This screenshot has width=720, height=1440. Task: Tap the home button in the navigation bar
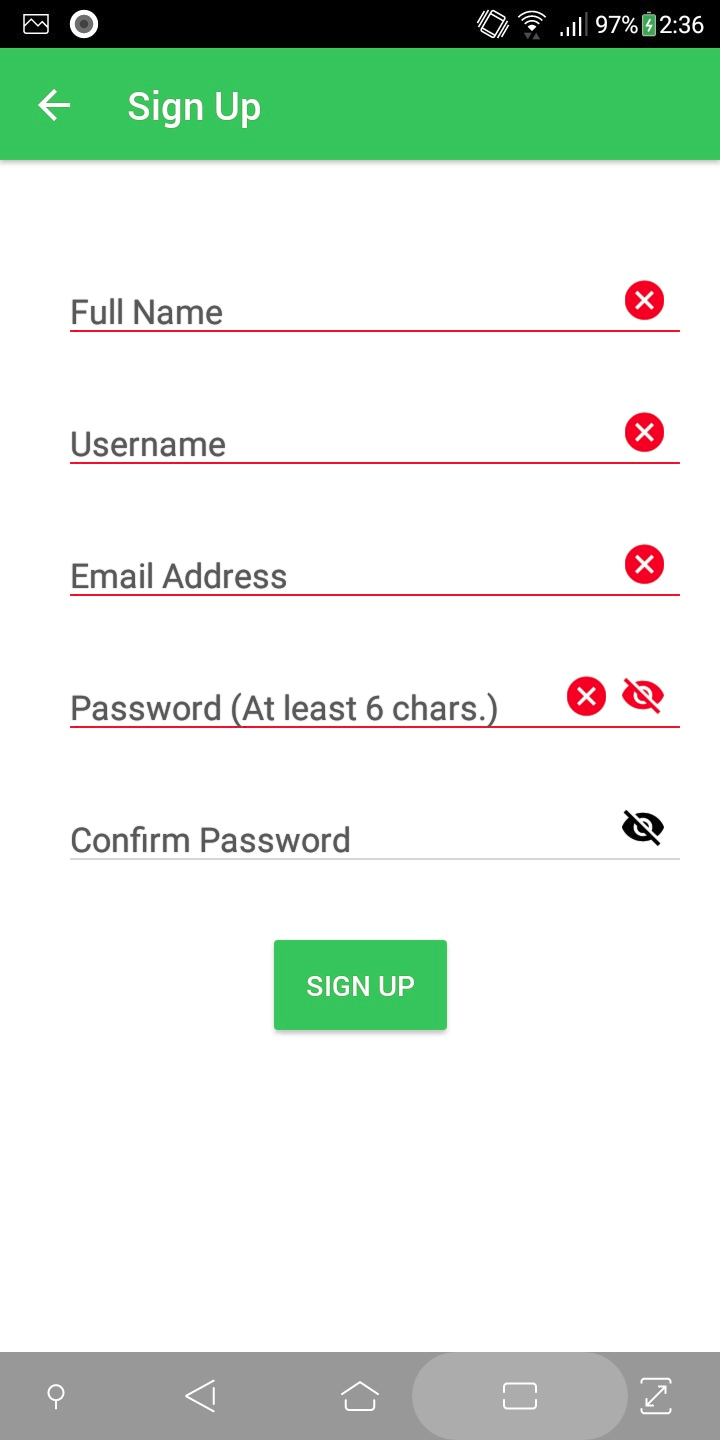coord(360,1396)
